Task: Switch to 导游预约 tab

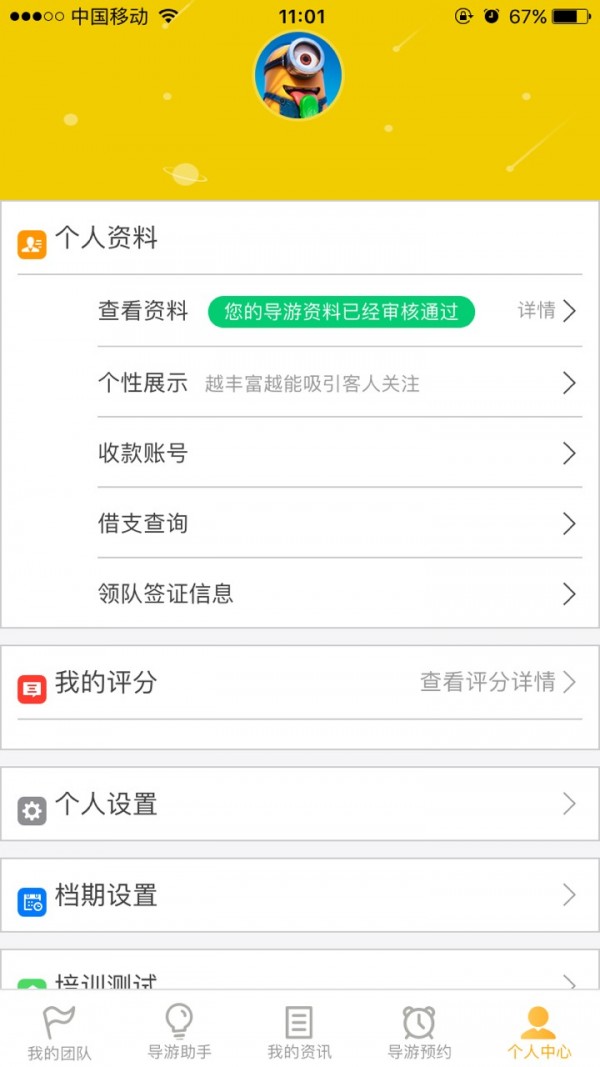Action: [x=419, y=1032]
